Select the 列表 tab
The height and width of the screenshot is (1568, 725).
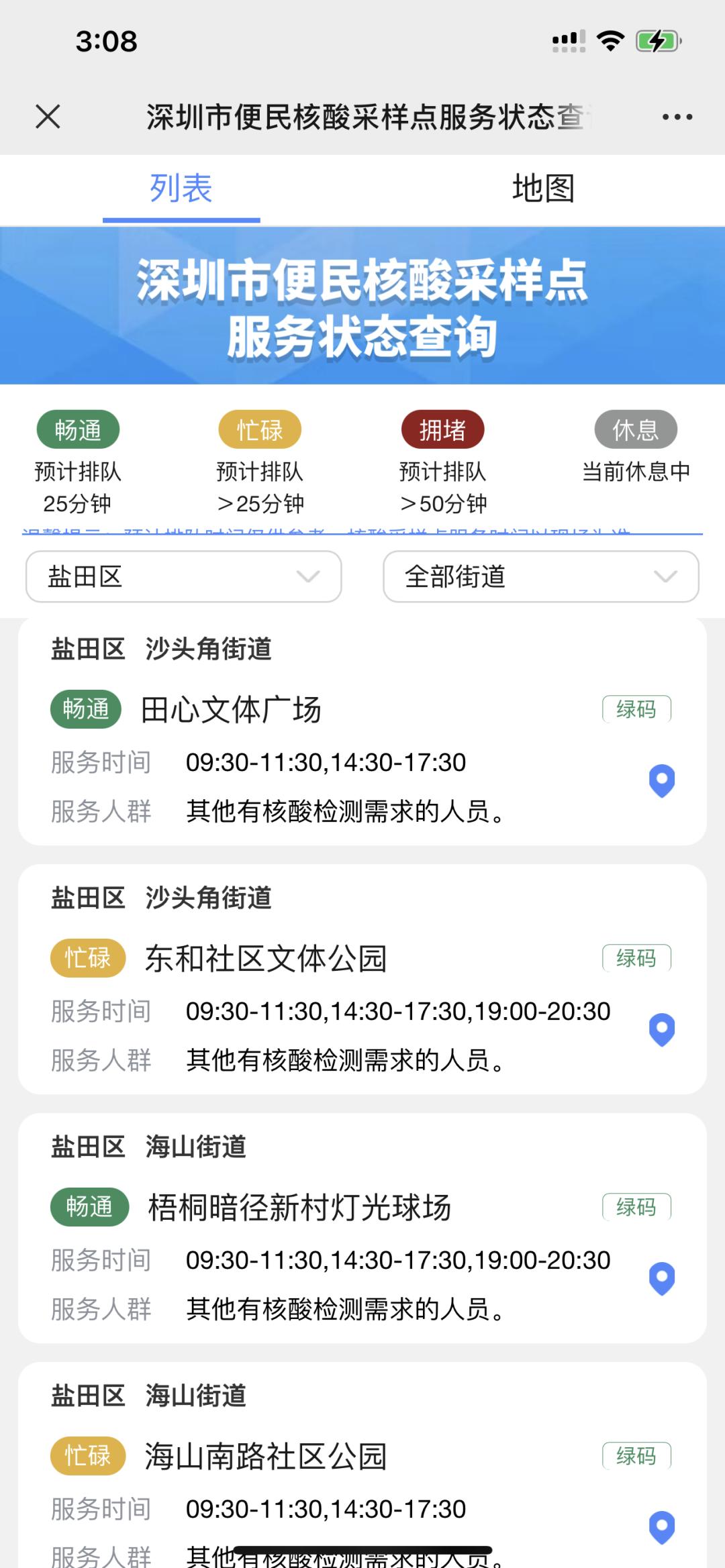[x=181, y=189]
